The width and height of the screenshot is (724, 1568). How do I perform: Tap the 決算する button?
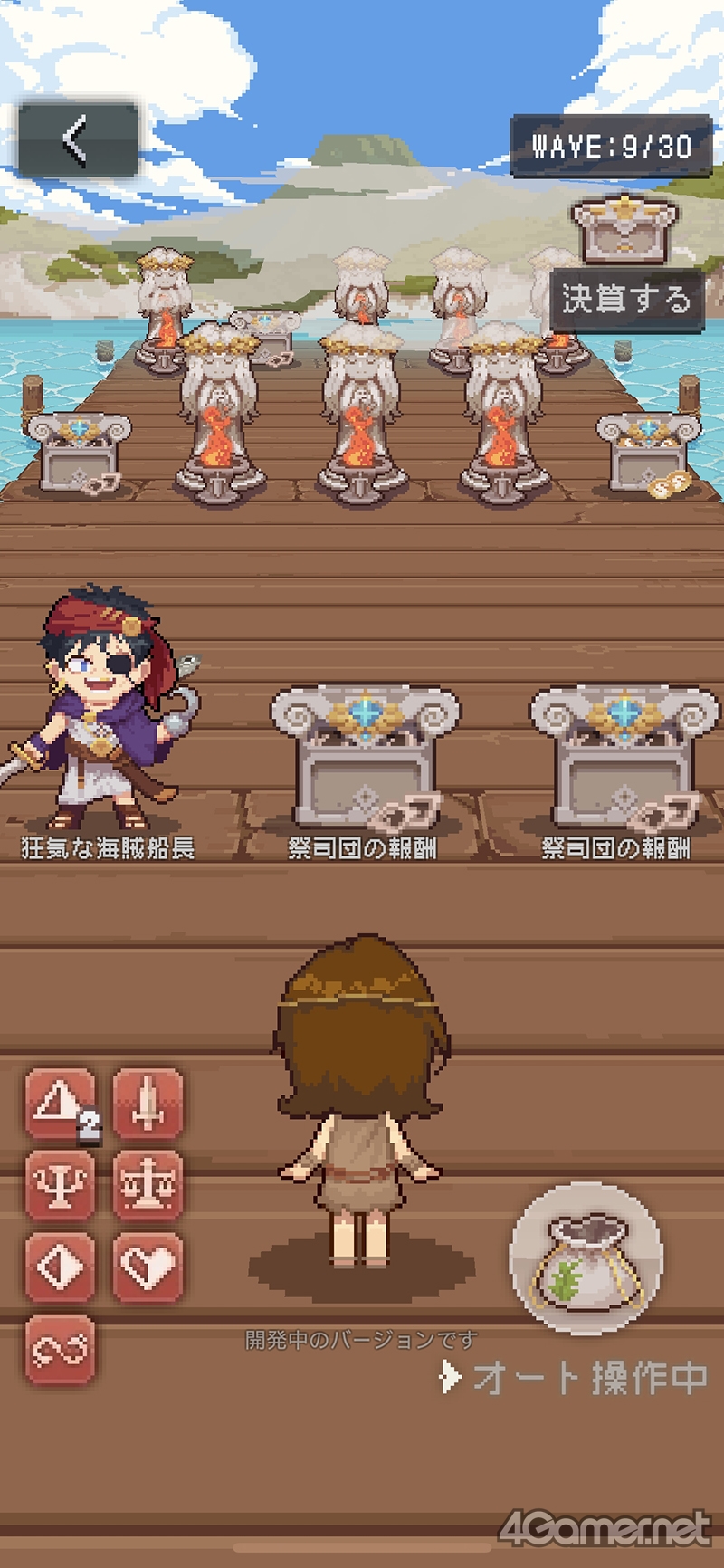[x=626, y=300]
